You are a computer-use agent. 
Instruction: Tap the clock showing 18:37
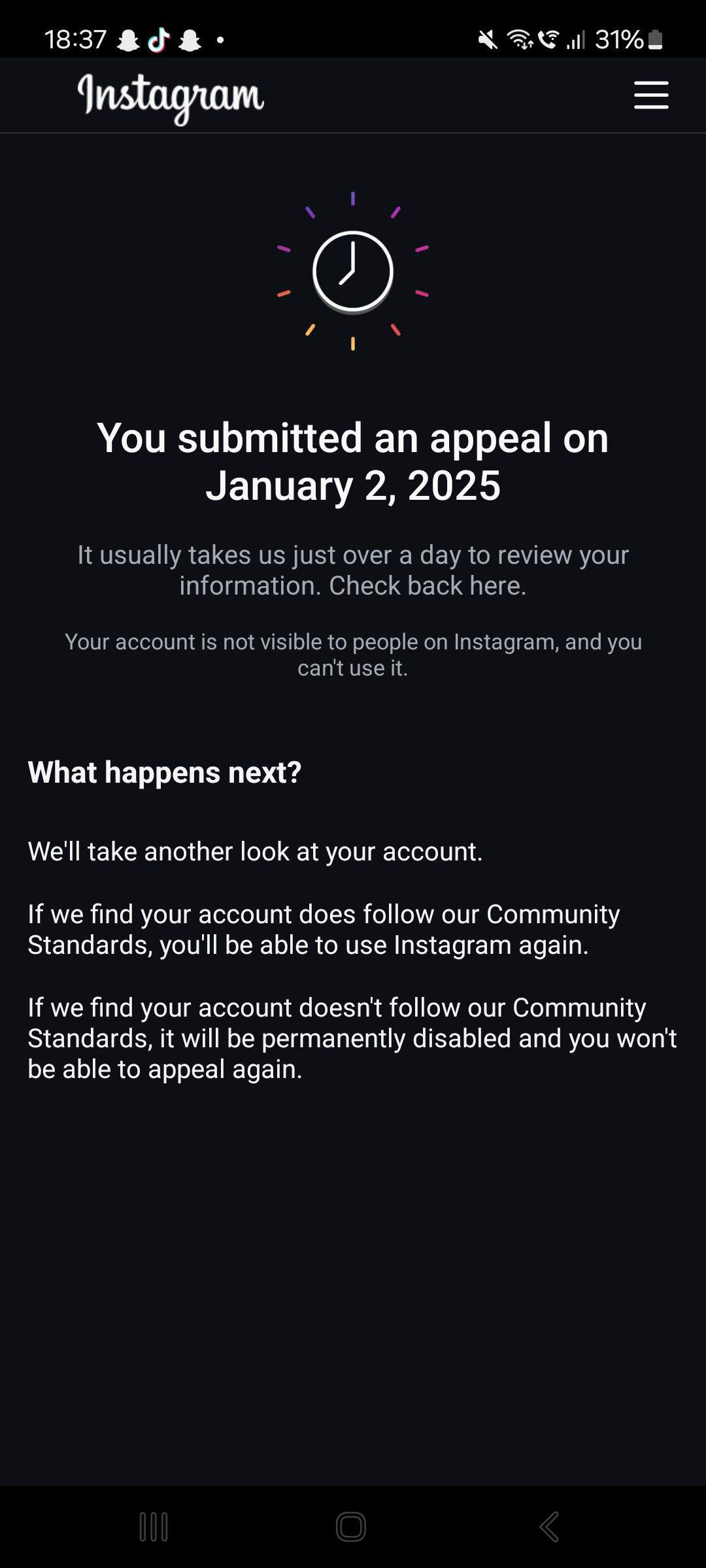coord(76,41)
